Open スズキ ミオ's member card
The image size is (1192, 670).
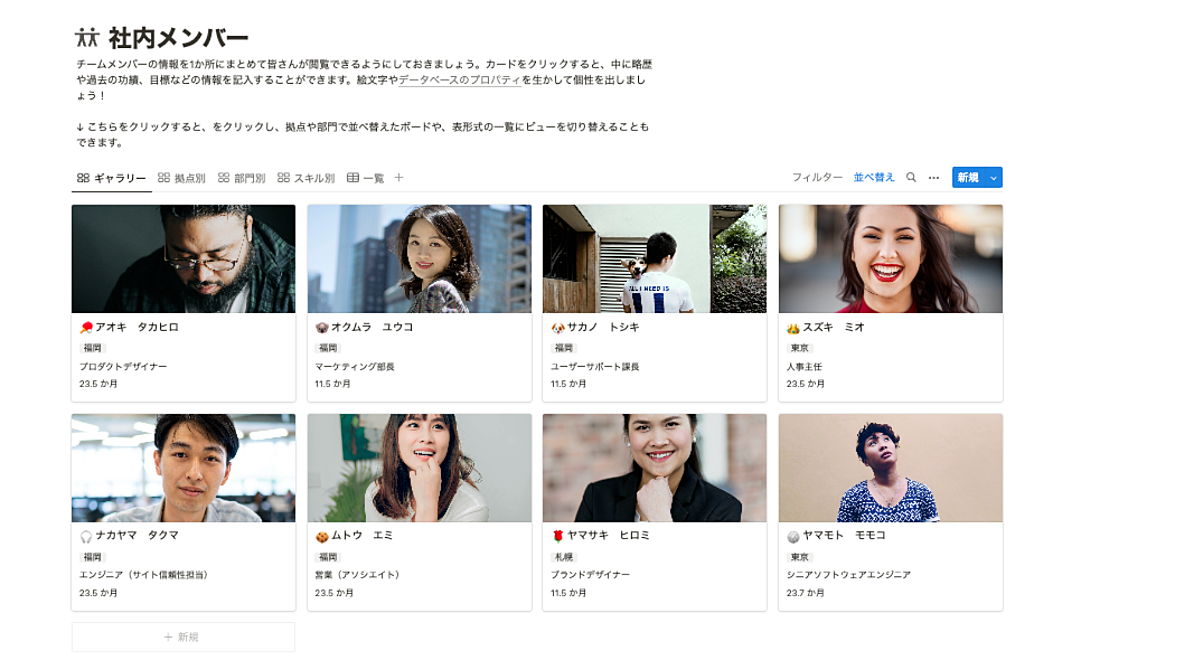coord(890,303)
